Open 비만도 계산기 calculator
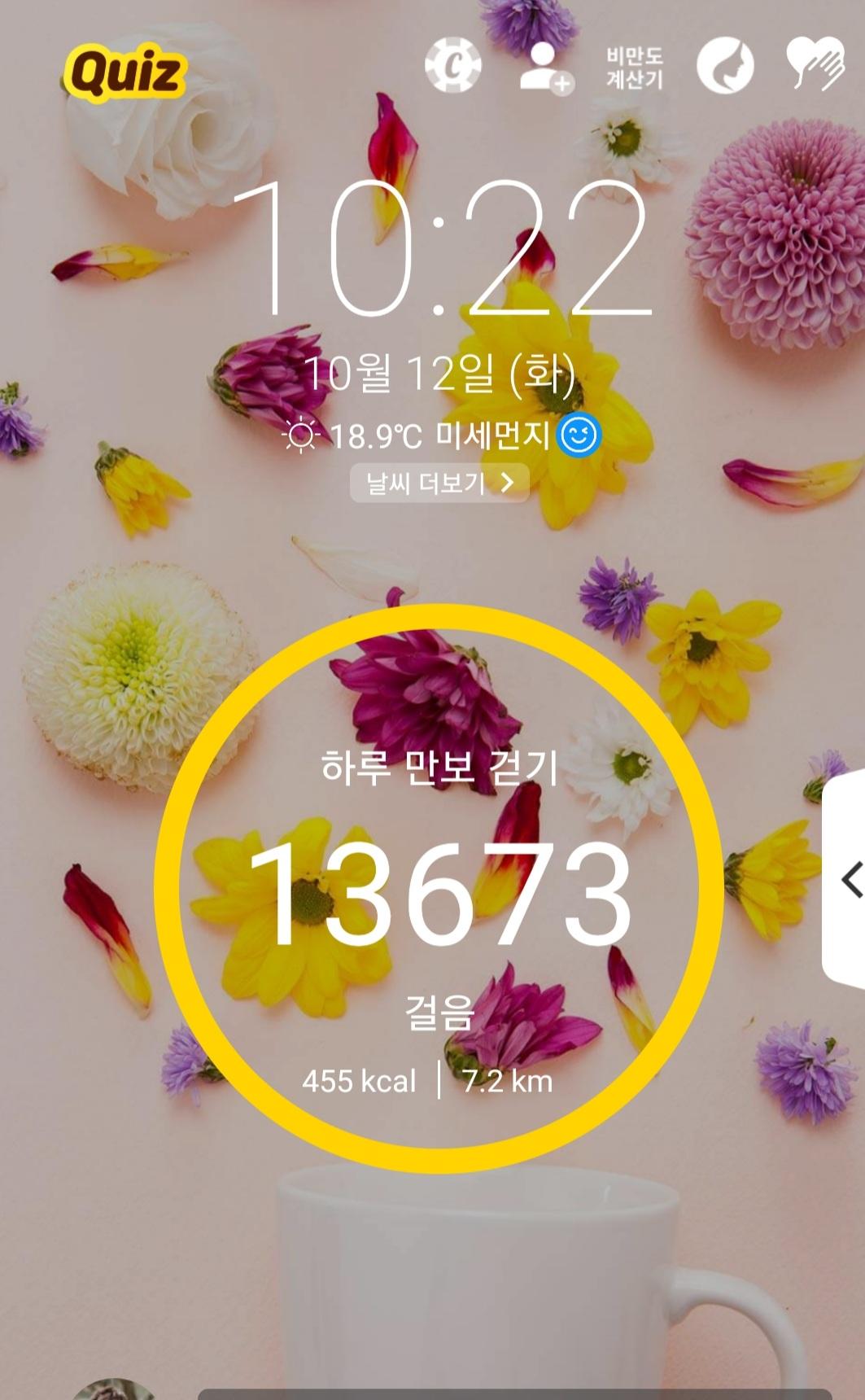The height and width of the screenshot is (1400, 865). tap(635, 68)
